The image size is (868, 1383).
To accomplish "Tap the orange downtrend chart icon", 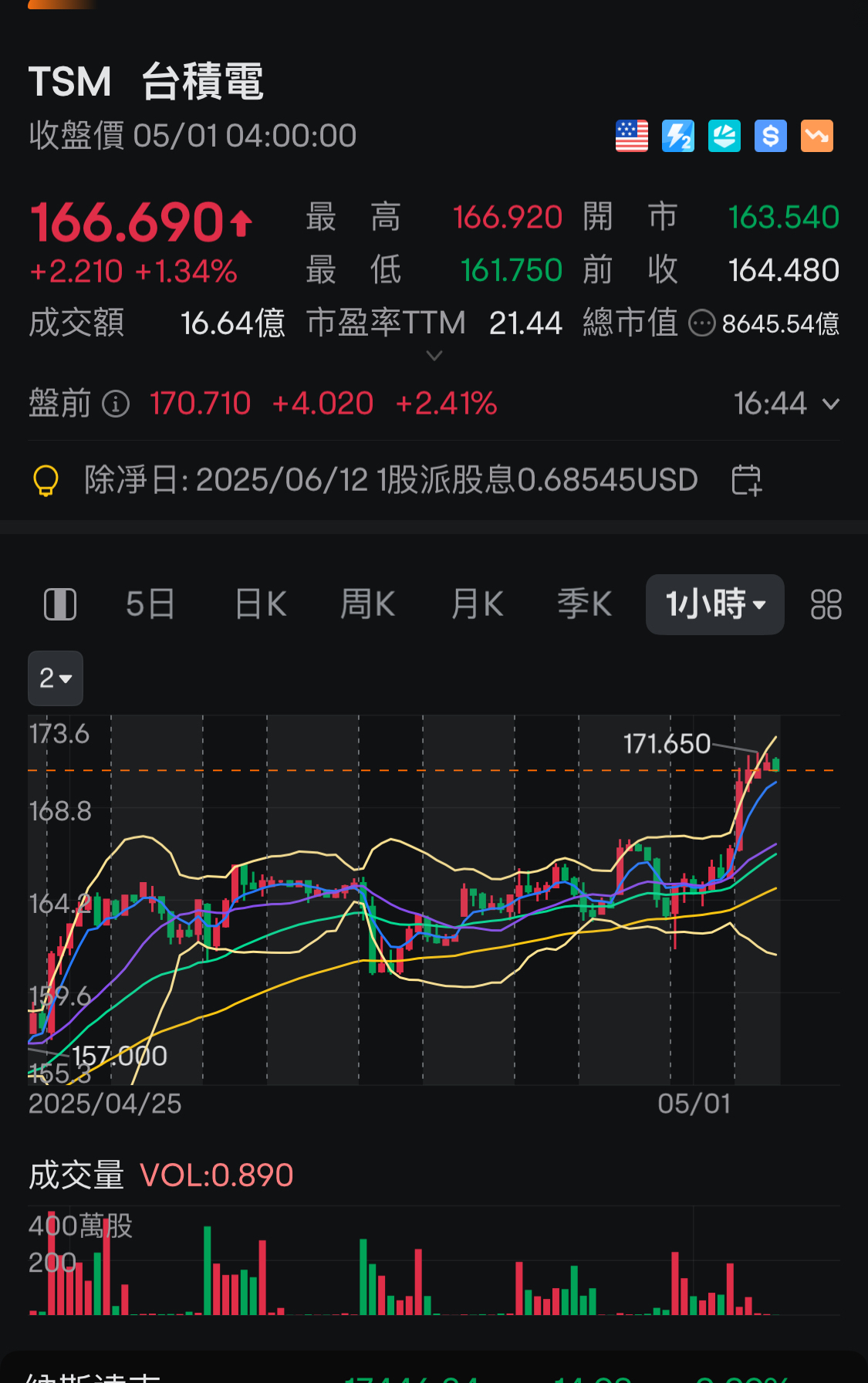I will (x=816, y=137).
